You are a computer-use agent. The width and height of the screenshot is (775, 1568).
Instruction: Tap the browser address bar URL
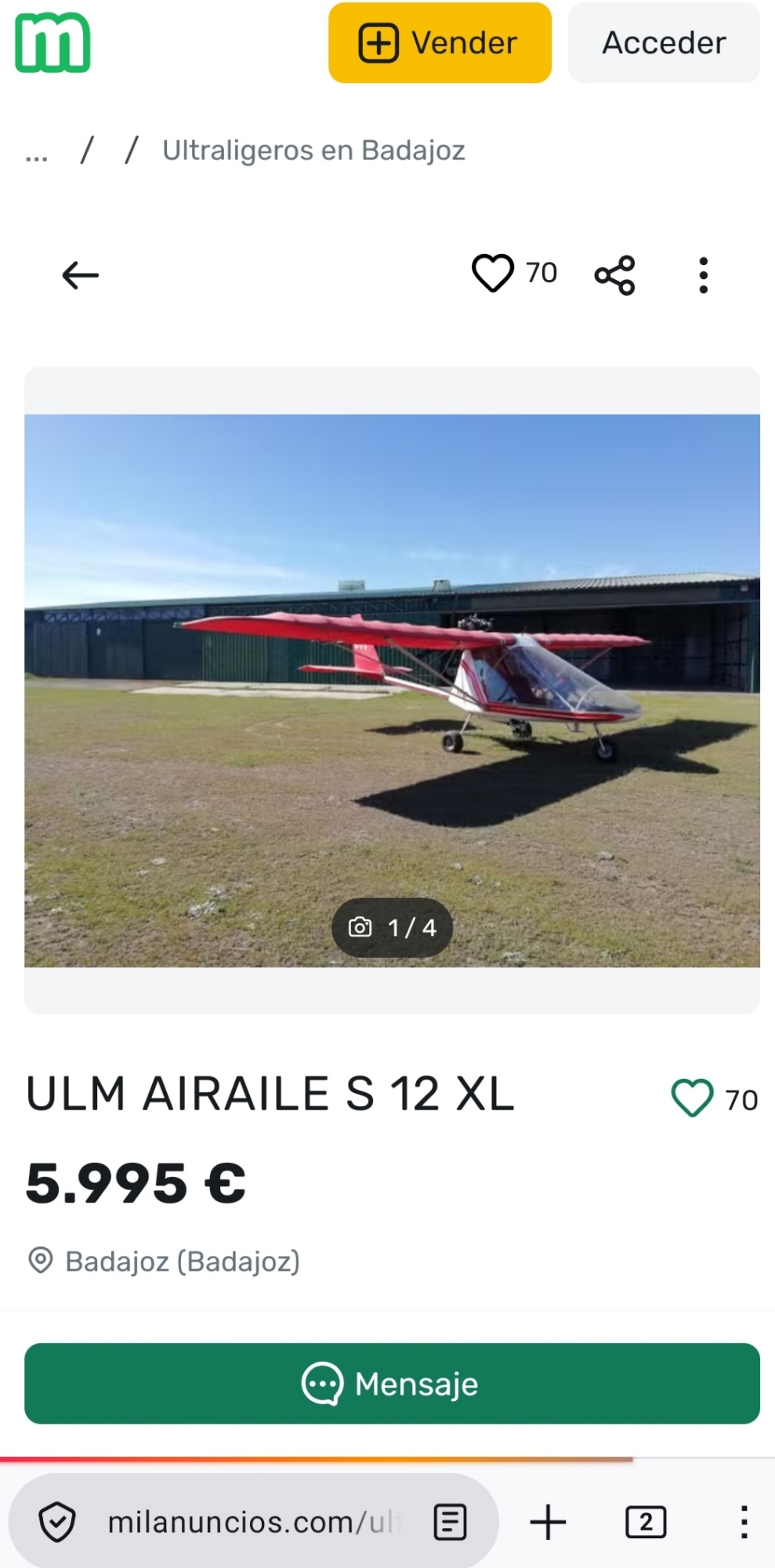(x=255, y=1523)
